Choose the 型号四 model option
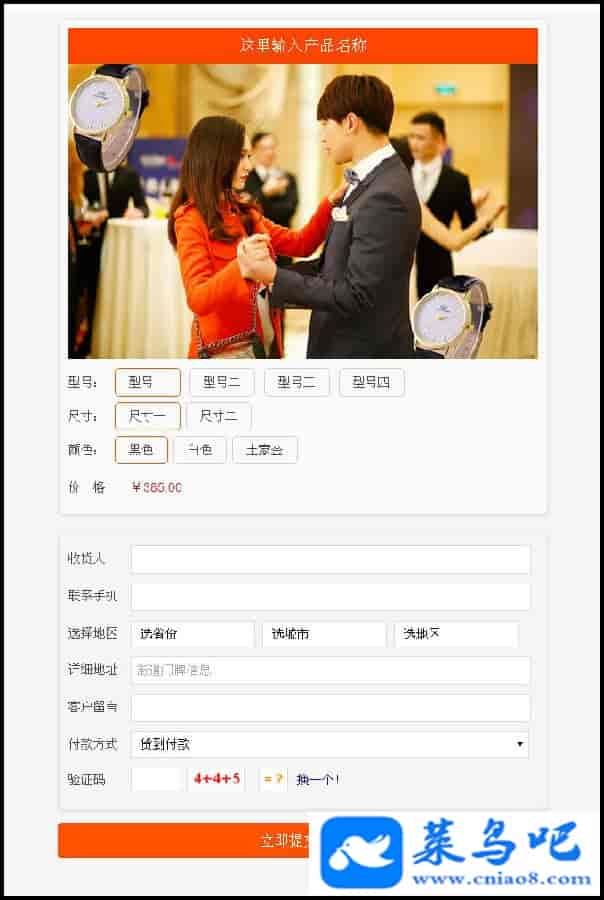Screen dimensions: 604x900 coord(371,382)
